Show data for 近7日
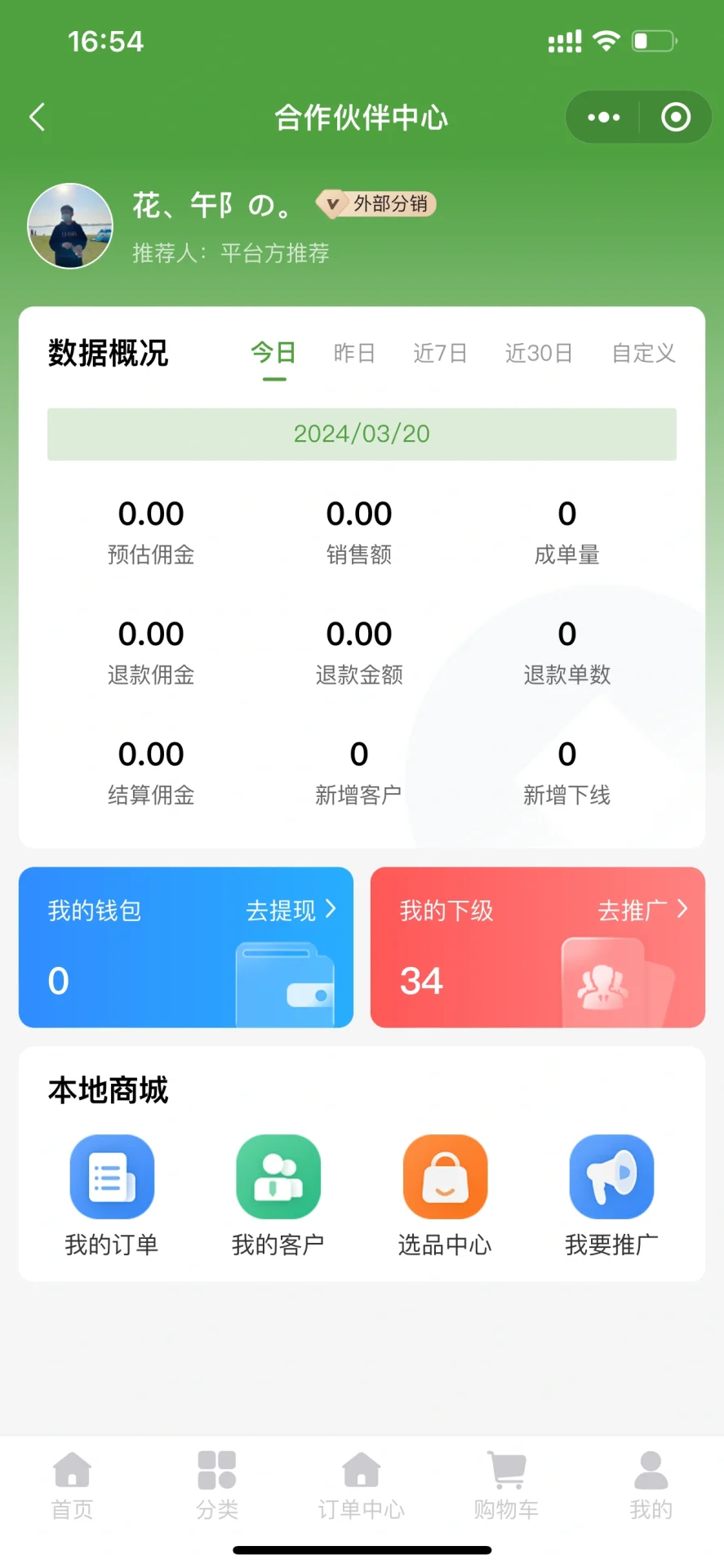Image resolution: width=724 pixels, height=1568 pixels. coord(440,353)
